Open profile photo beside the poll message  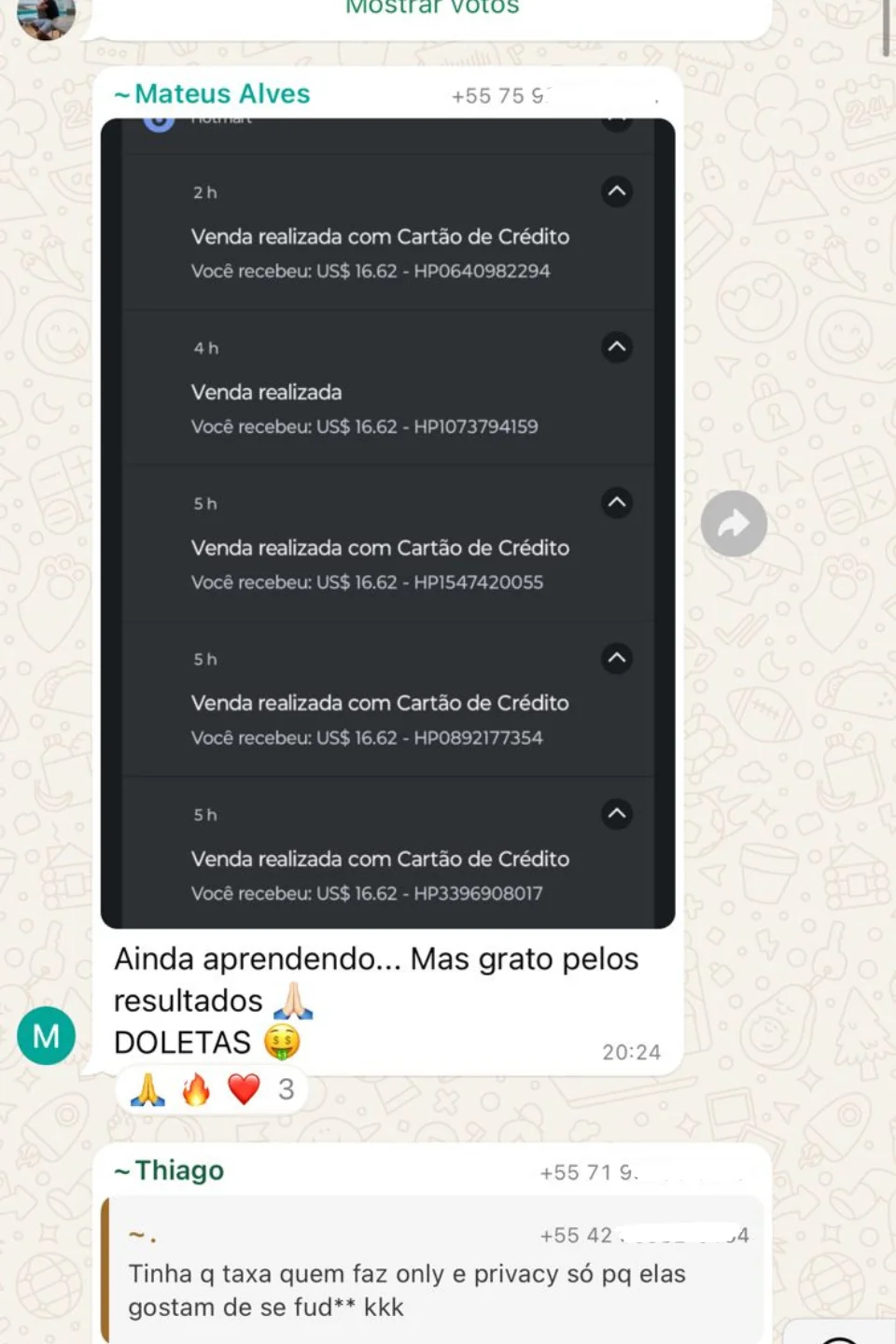pos(45,17)
